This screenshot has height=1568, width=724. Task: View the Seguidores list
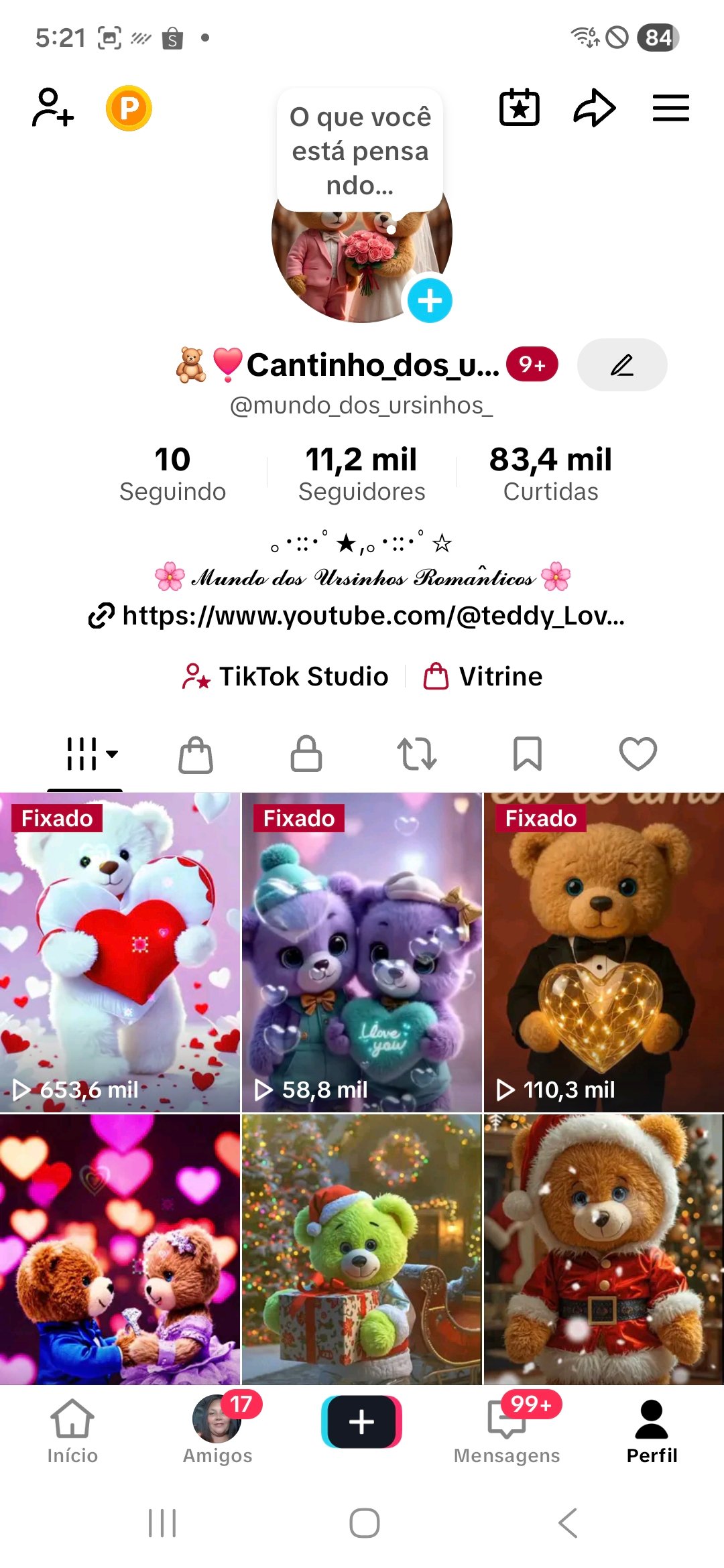click(361, 473)
